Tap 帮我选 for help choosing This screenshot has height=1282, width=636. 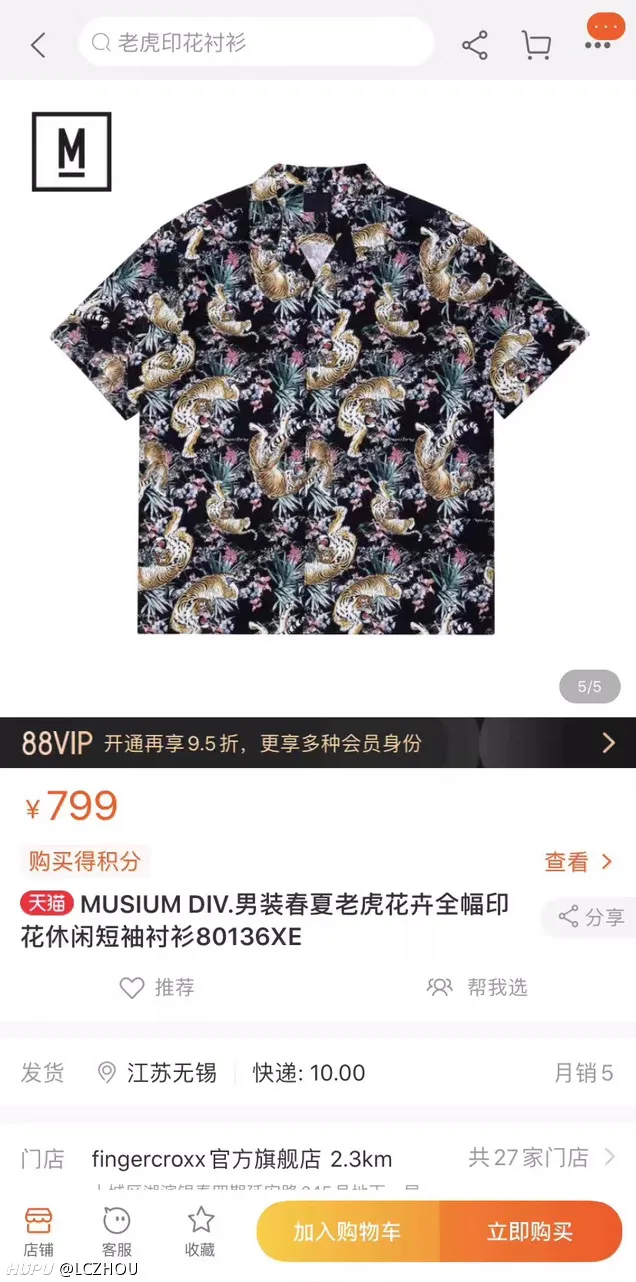point(477,987)
